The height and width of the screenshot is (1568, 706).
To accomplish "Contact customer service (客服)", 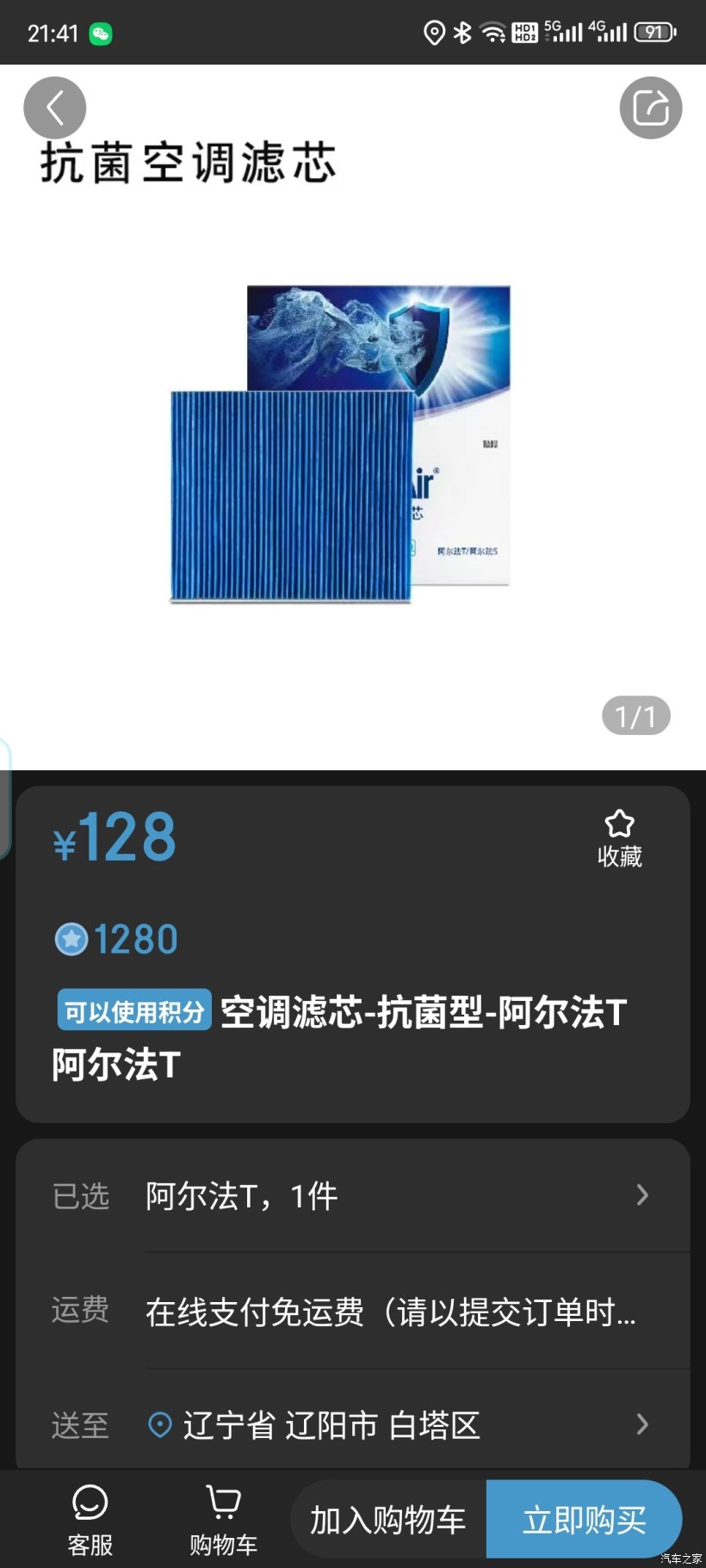I will tap(90, 1519).
